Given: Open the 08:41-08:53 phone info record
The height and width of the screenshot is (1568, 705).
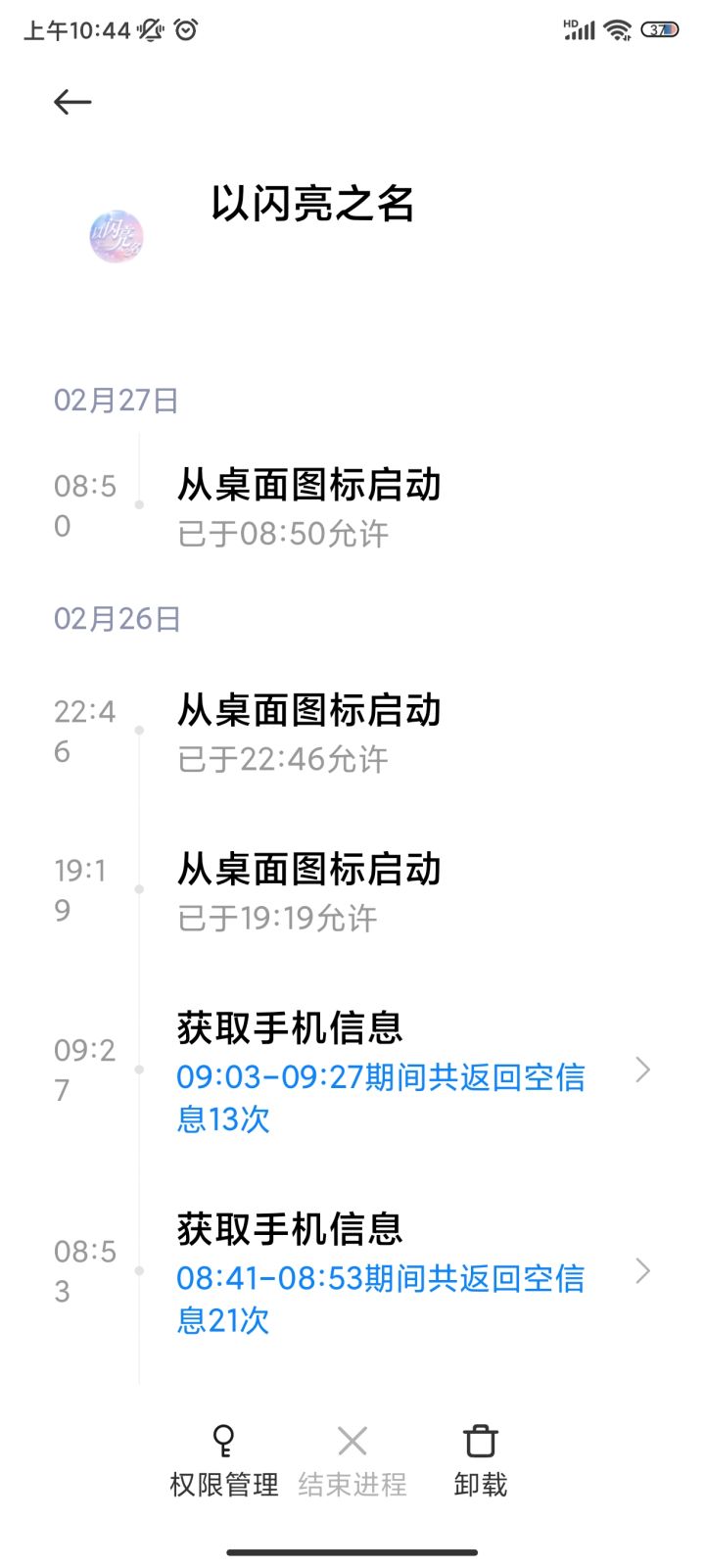Looking at the screenshot, I should coord(352,1271).
